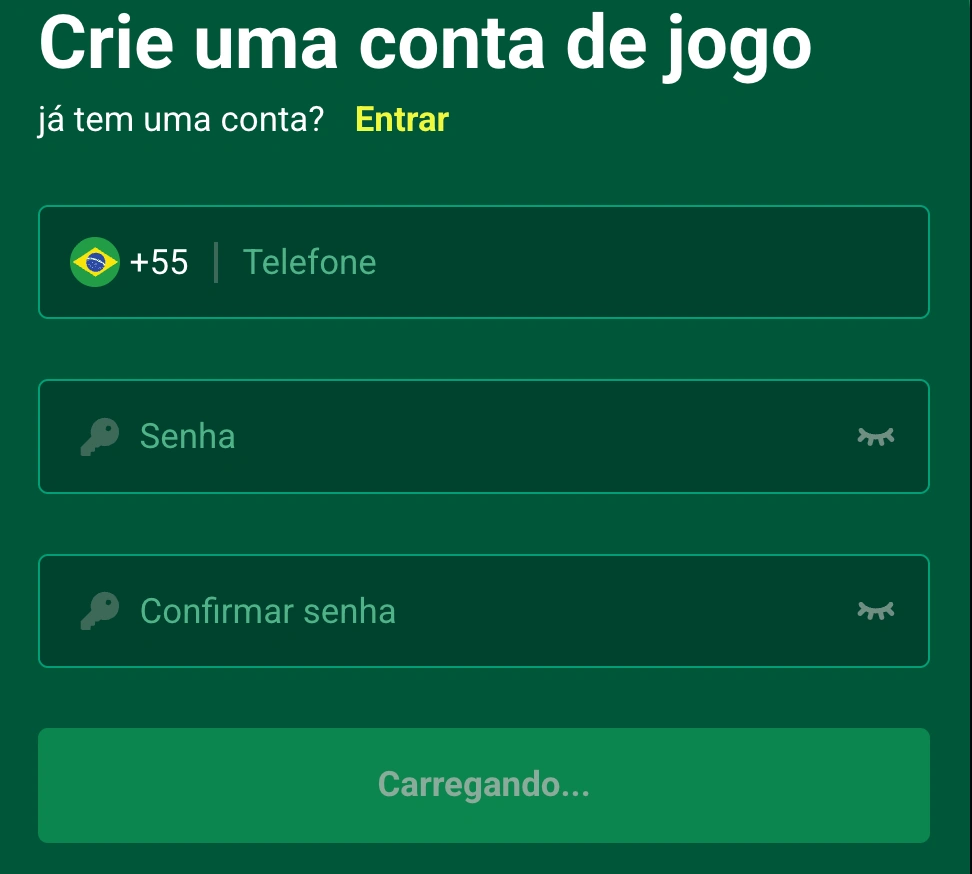Viewport: 972px width, 874px height.
Task: Open the Entrar login link
Action: (x=402, y=120)
